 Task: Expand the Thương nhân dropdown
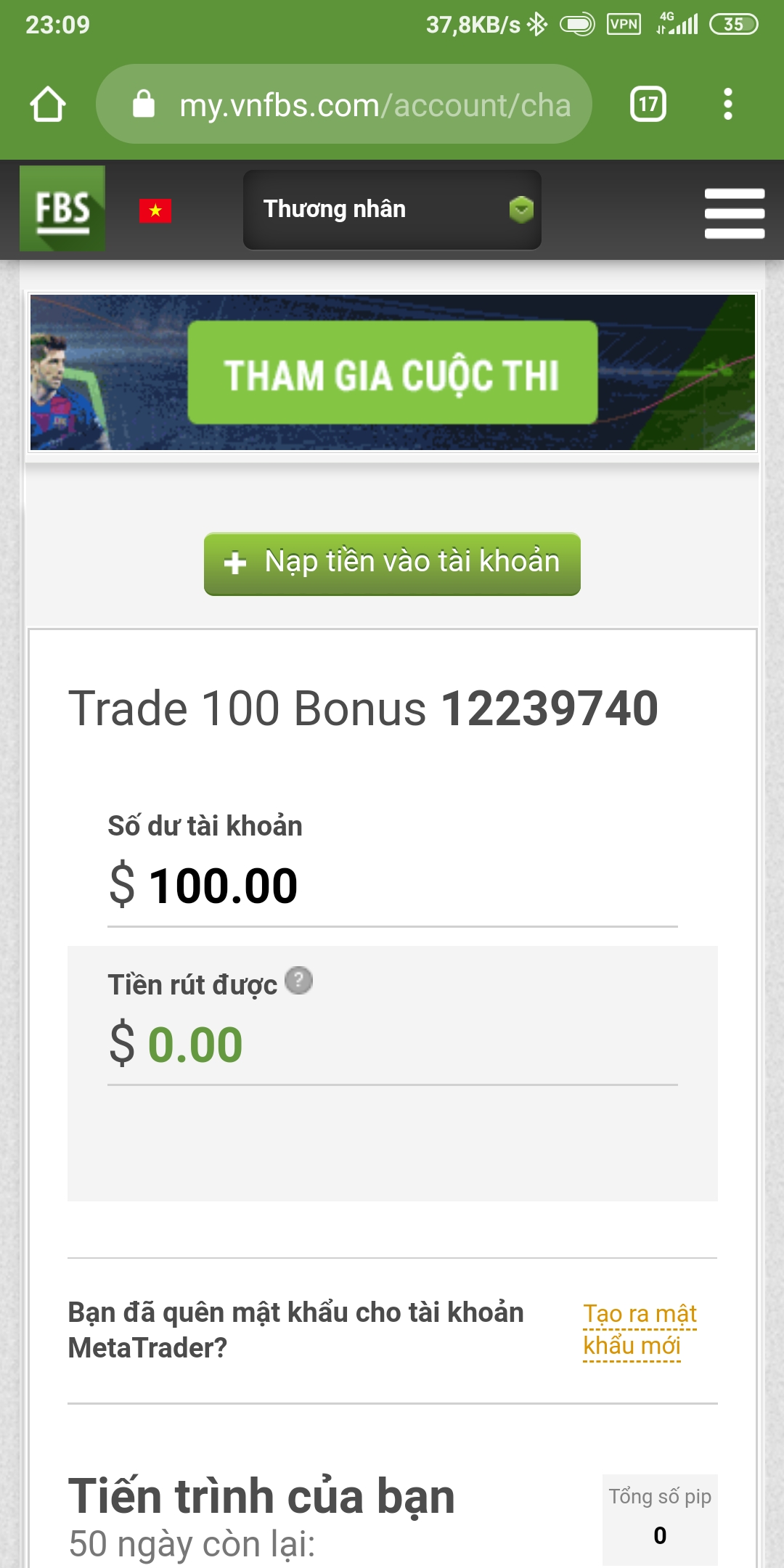tap(392, 210)
